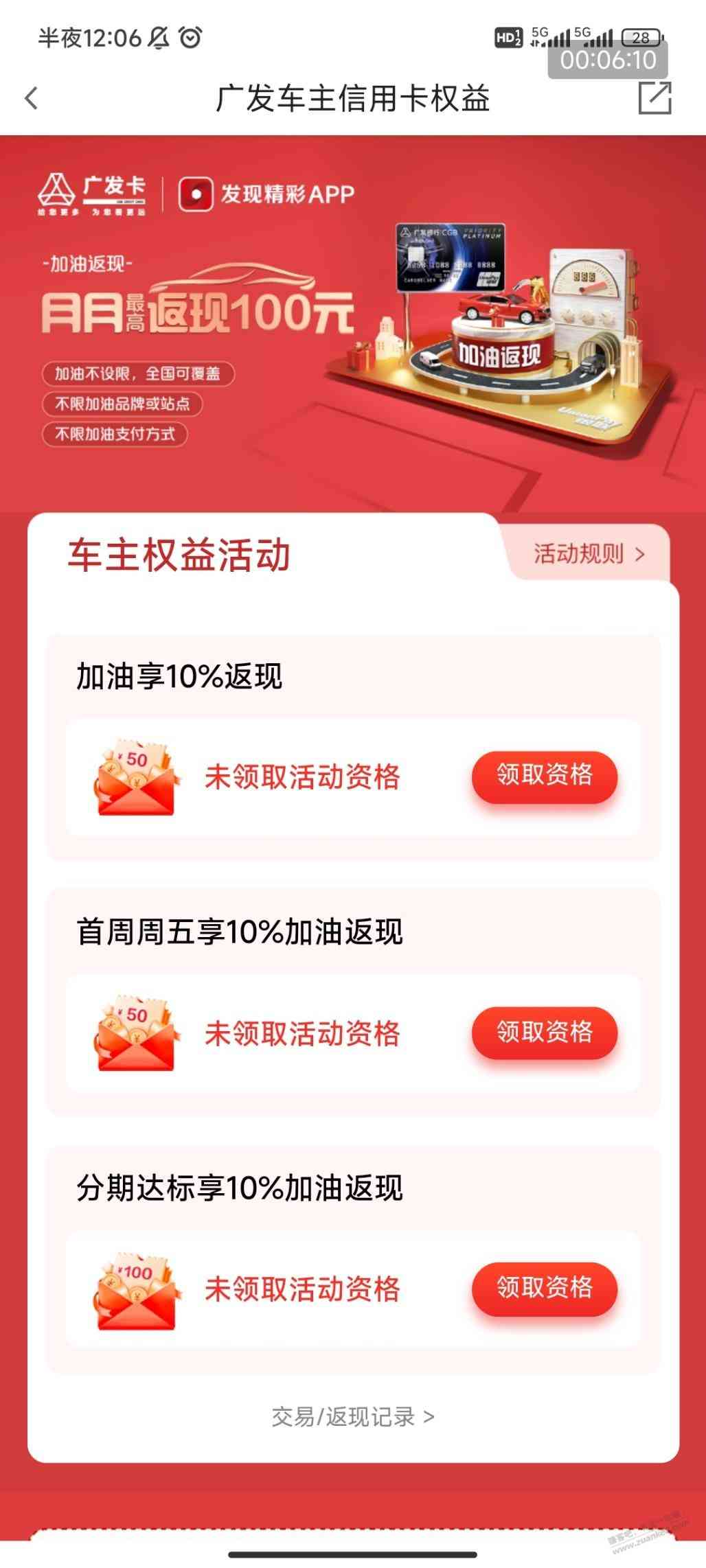Claim 领取资格 for 首周周五享10%加油返现
This screenshot has width=706, height=1568.
[544, 1032]
